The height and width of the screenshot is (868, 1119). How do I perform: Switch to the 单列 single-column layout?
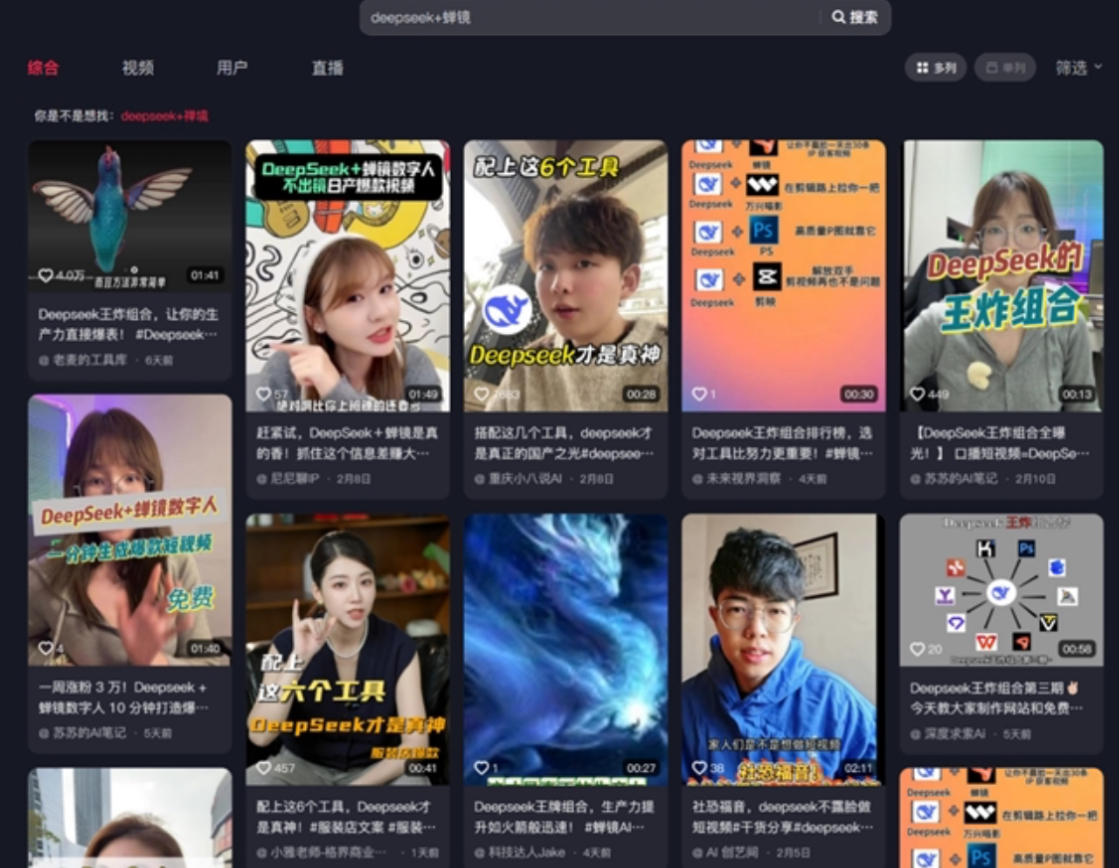(x=1005, y=68)
